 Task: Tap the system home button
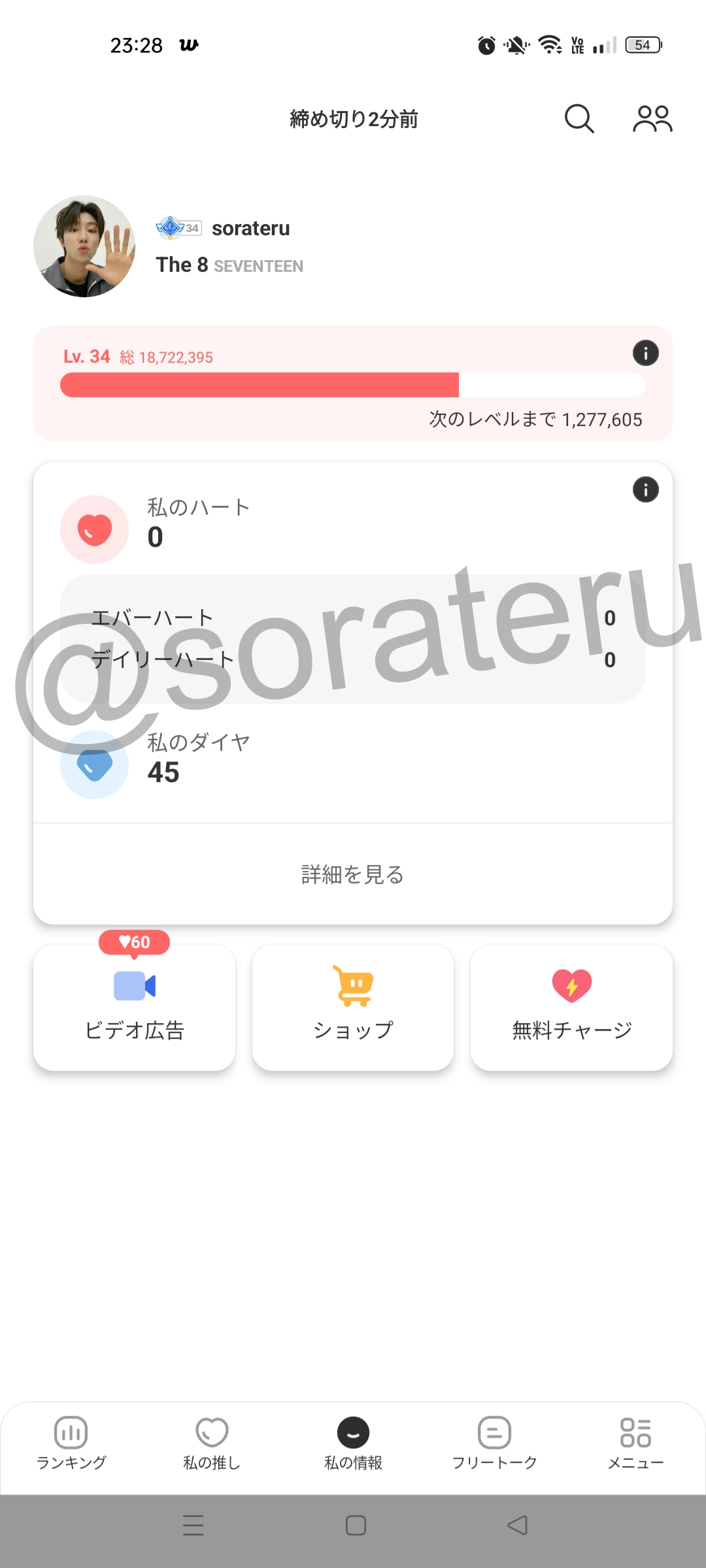356,1526
